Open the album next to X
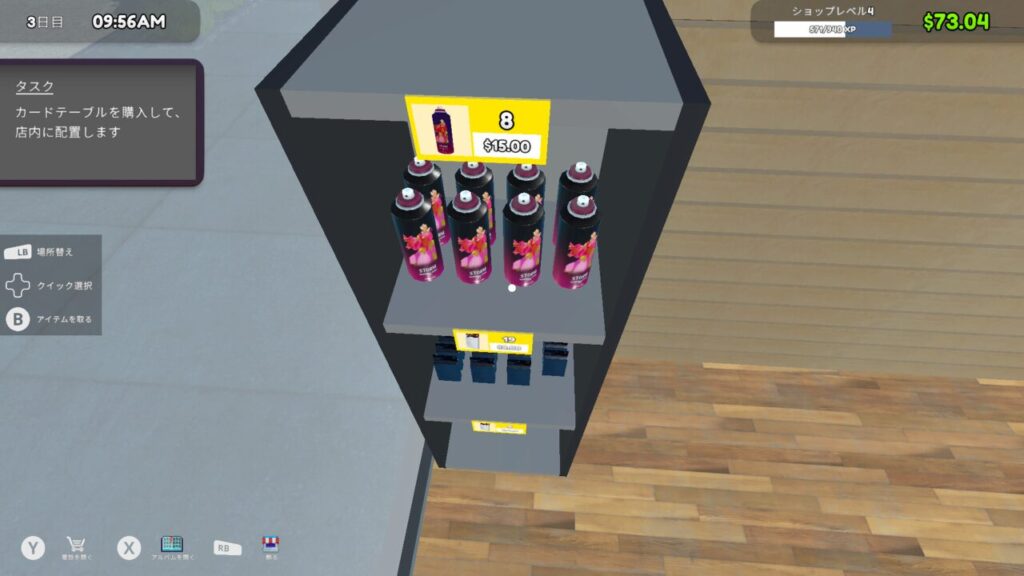Screen dimensions: 1024x576 (x=172, y=545)
